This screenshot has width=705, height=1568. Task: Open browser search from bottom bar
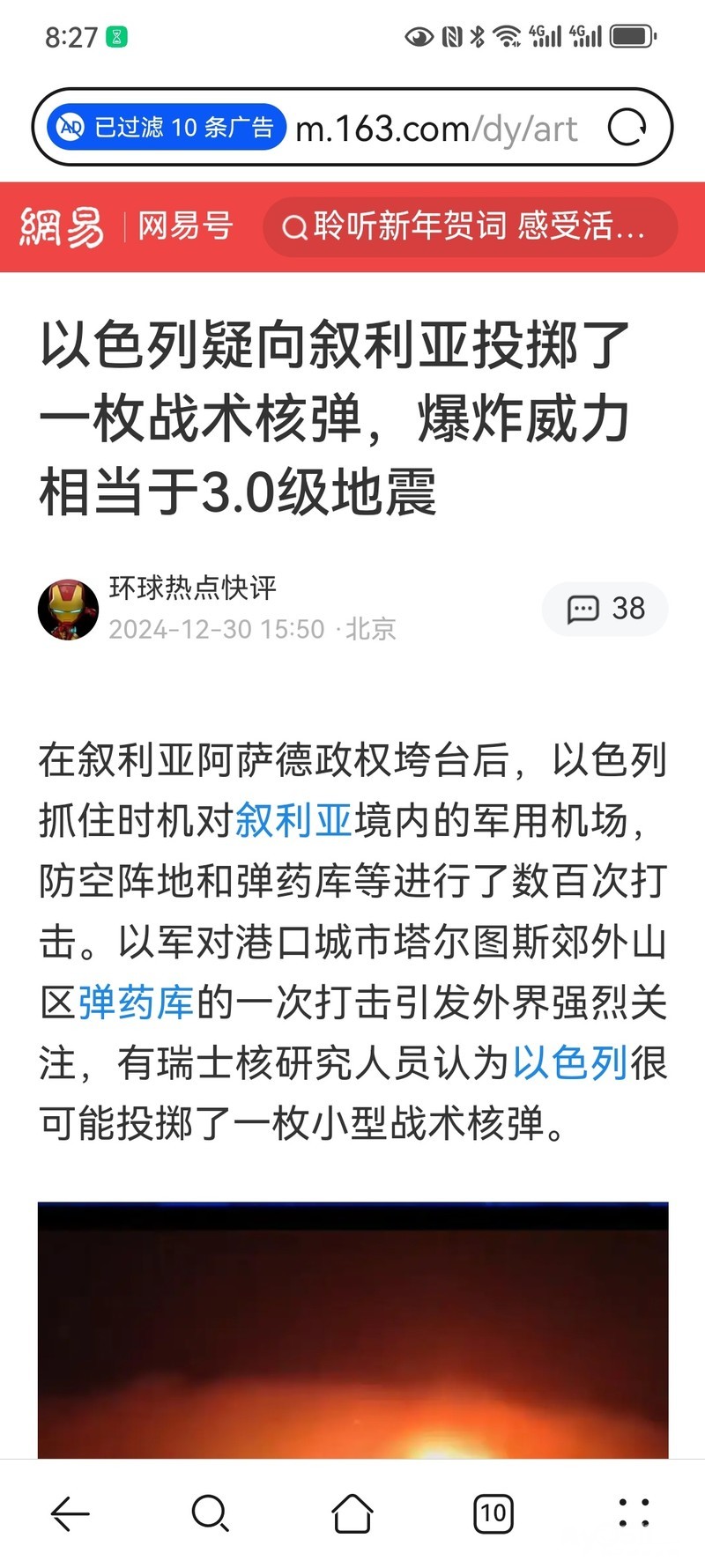point(211,1513)
